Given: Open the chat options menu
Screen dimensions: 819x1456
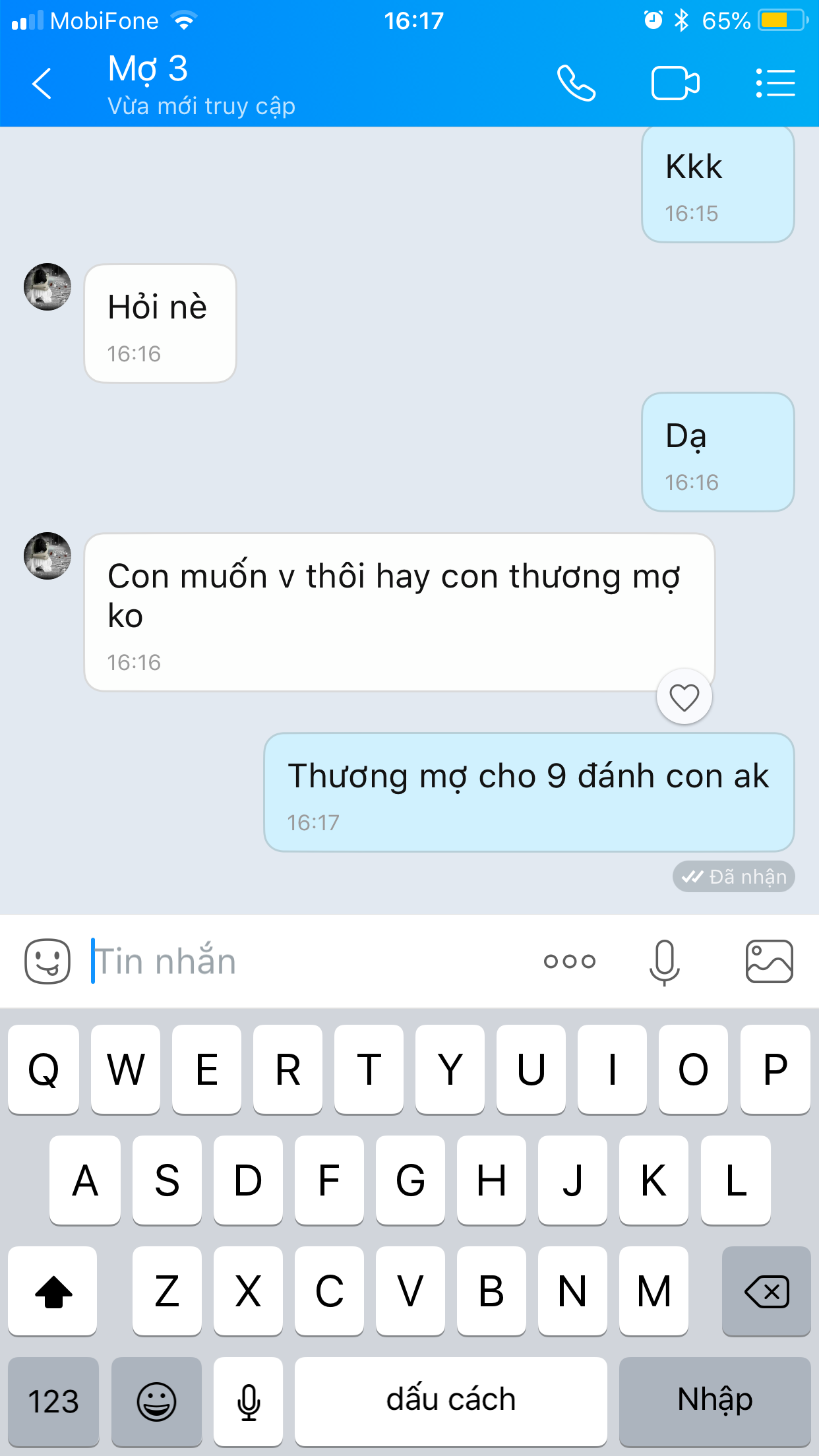Looking at the screenshot, I should [775, 84].
